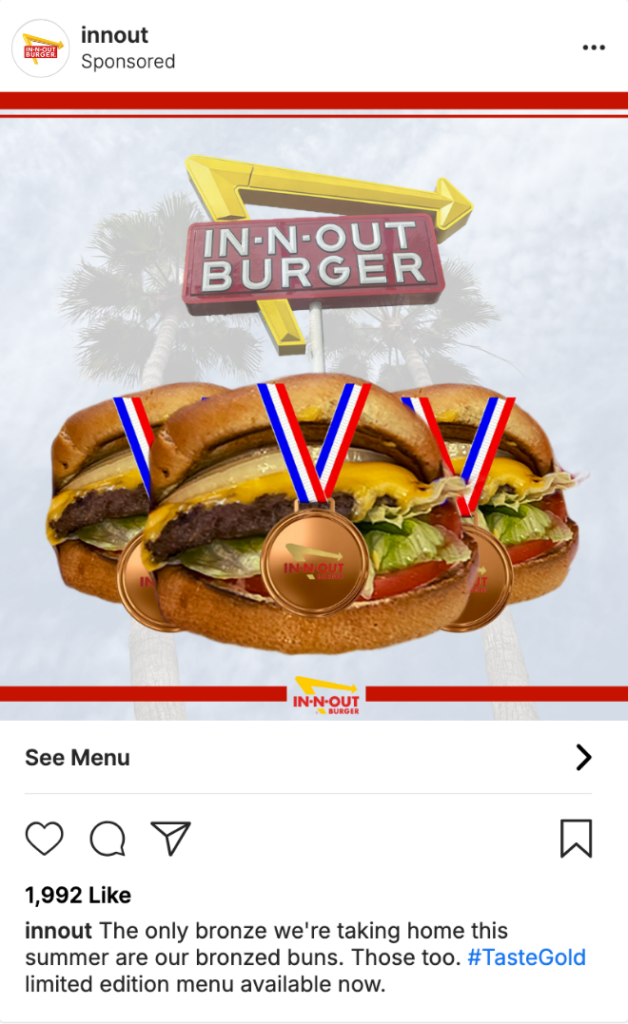628x1024 pixels.
Task: Open the innout profile avatar
Action: 40,48
